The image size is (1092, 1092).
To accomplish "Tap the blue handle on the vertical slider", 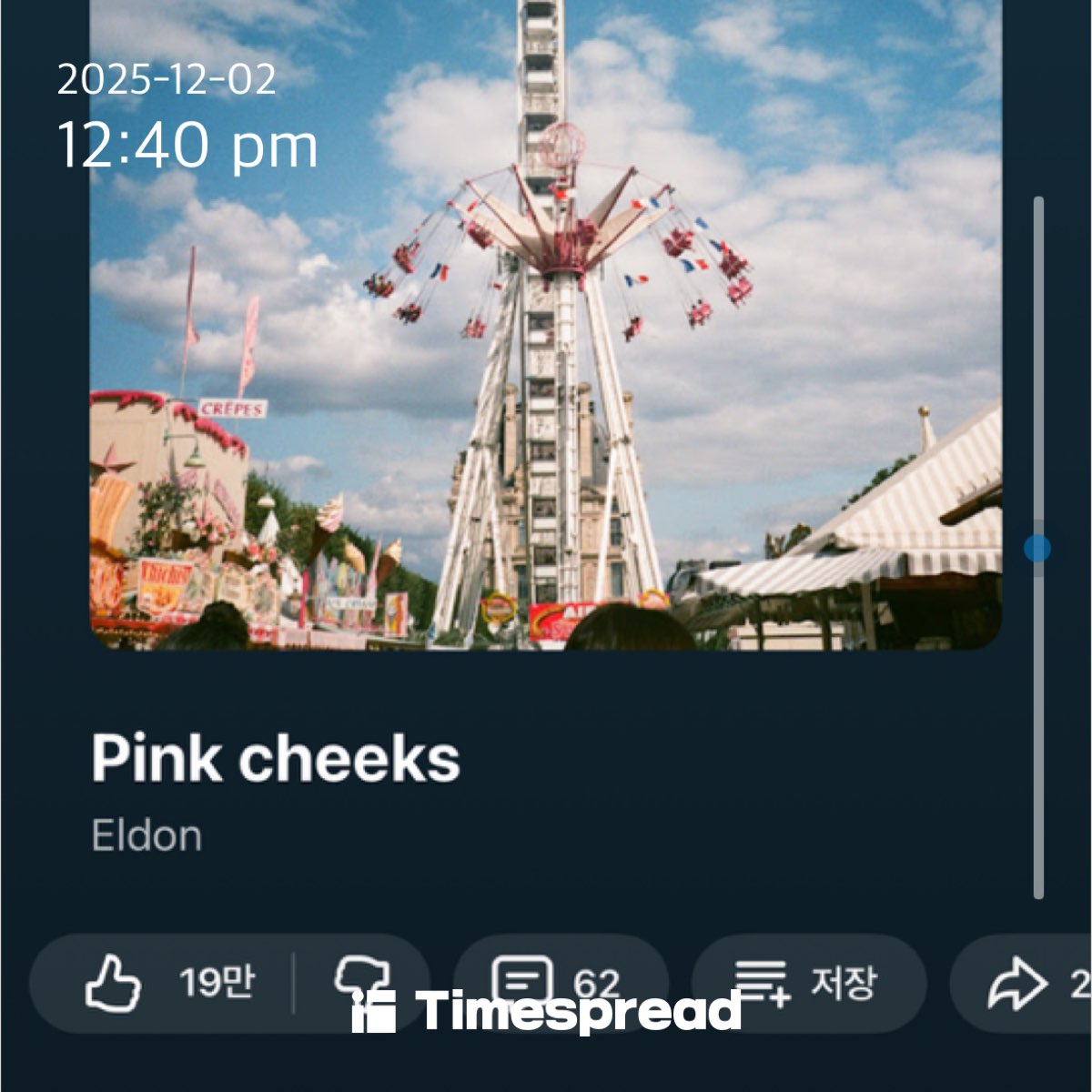I will click(x=1037, y=548).
